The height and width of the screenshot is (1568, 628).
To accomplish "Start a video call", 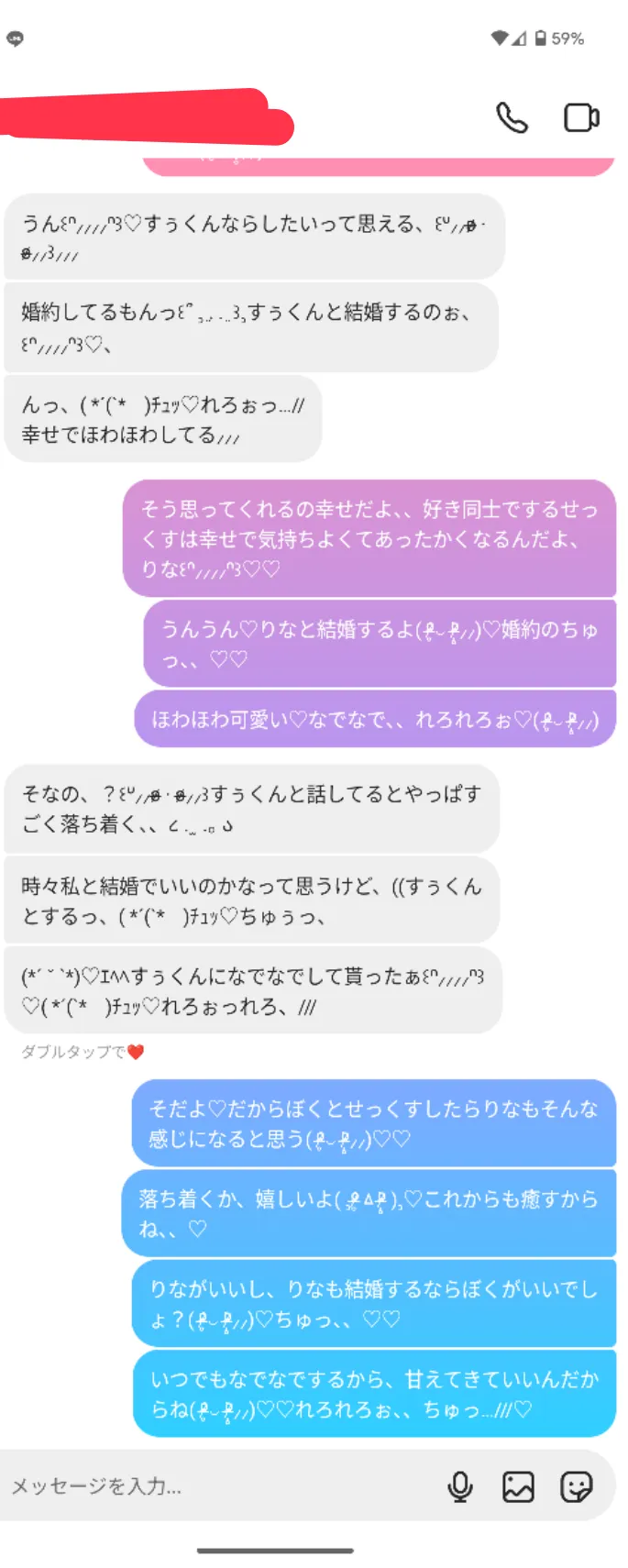I will pos(581,117).
